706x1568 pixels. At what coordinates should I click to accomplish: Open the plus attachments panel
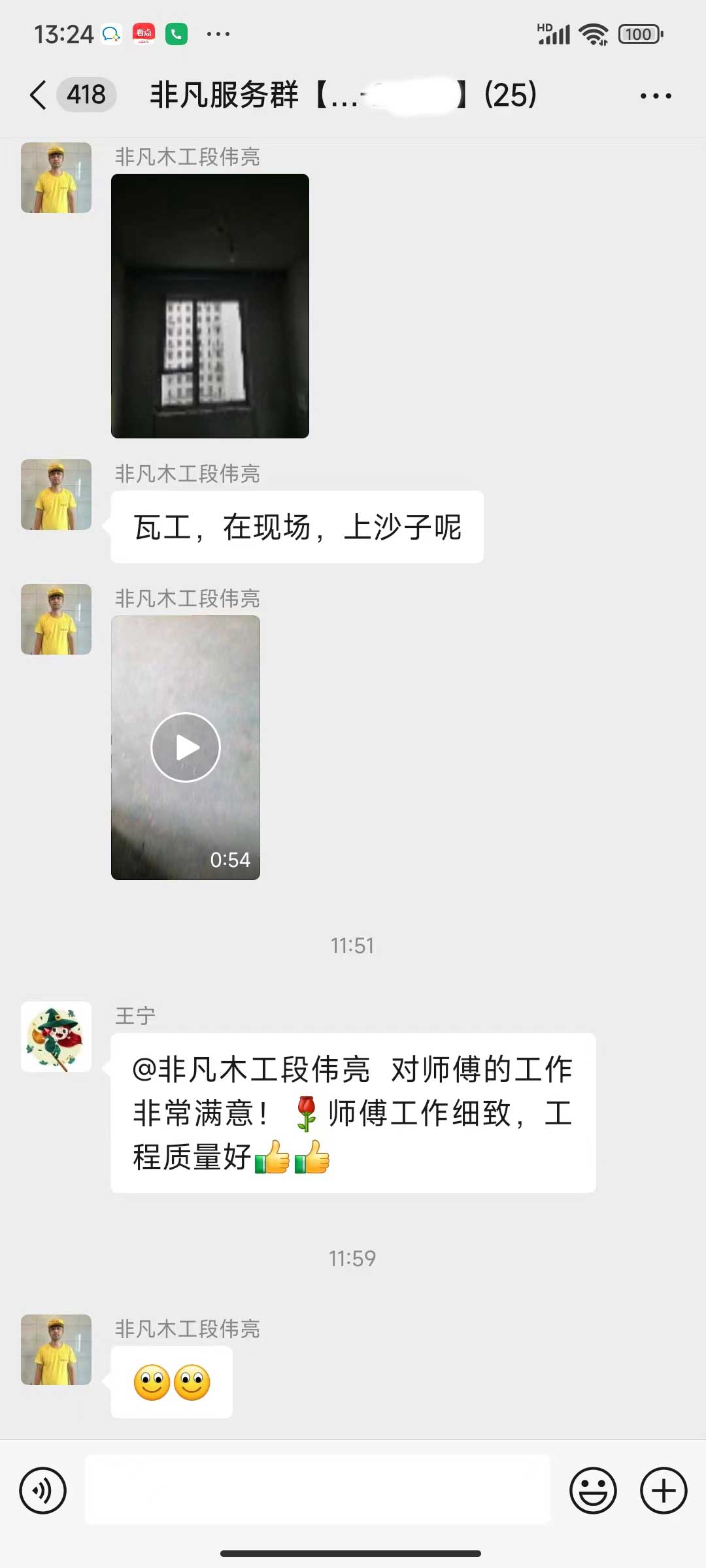(664, 1490)
